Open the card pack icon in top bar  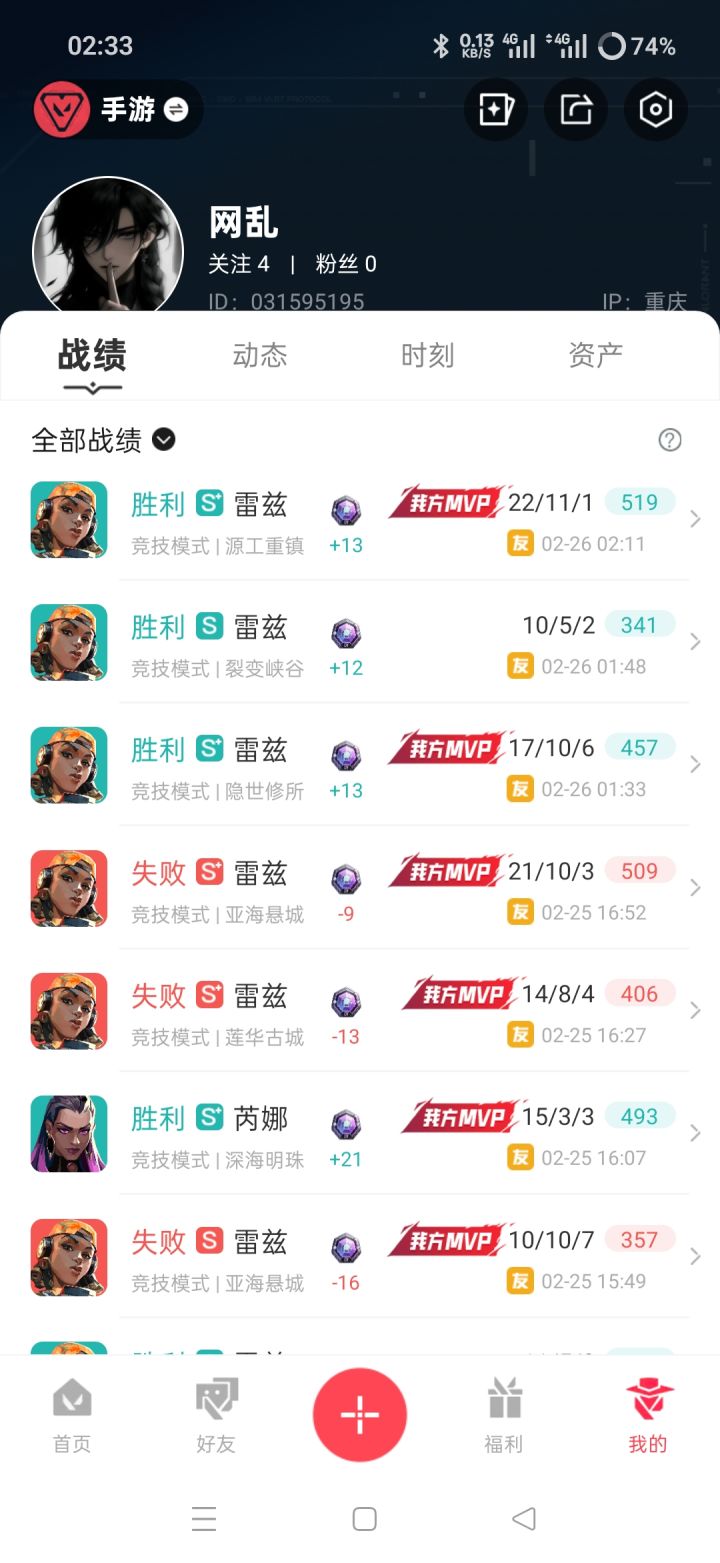tap(496, 110)
